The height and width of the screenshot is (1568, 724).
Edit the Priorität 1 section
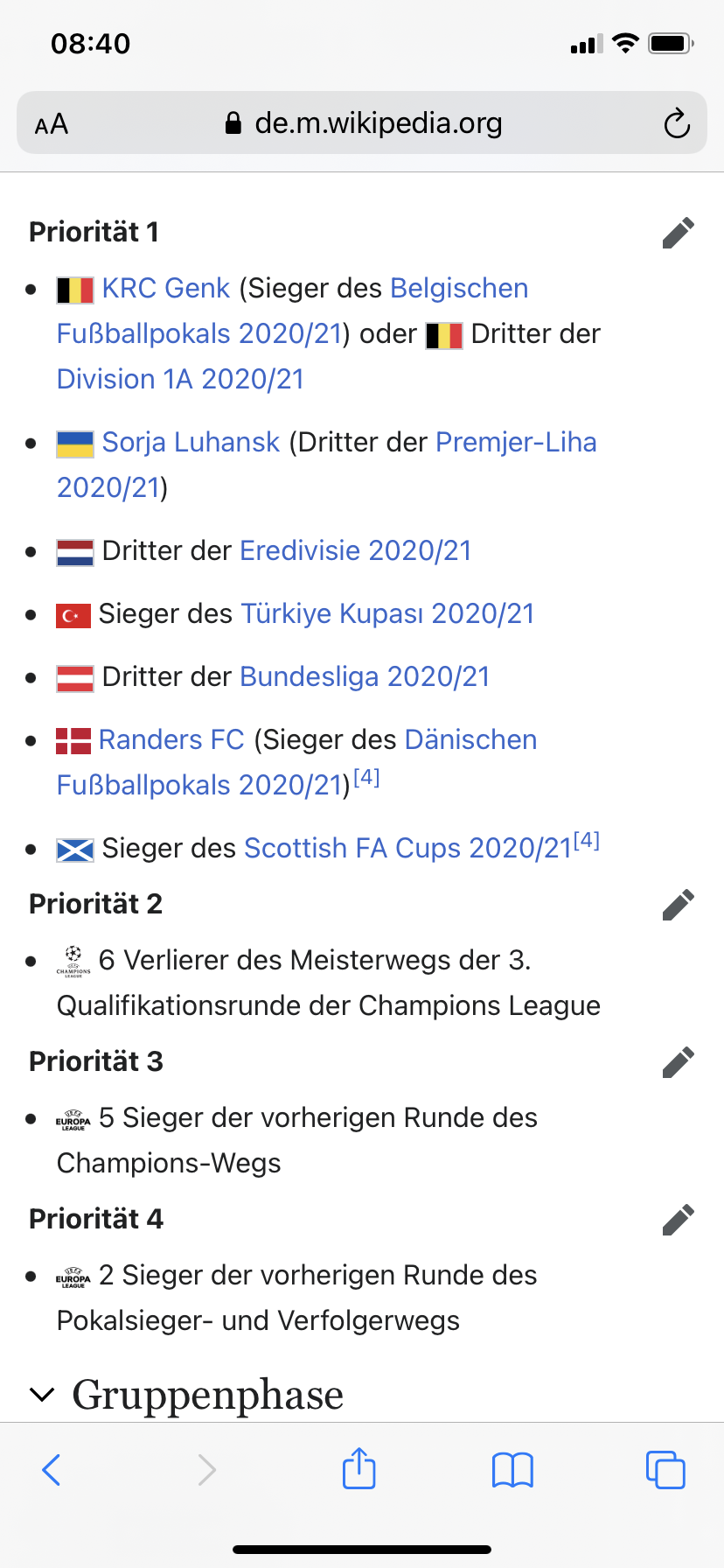tap(678, 233)
